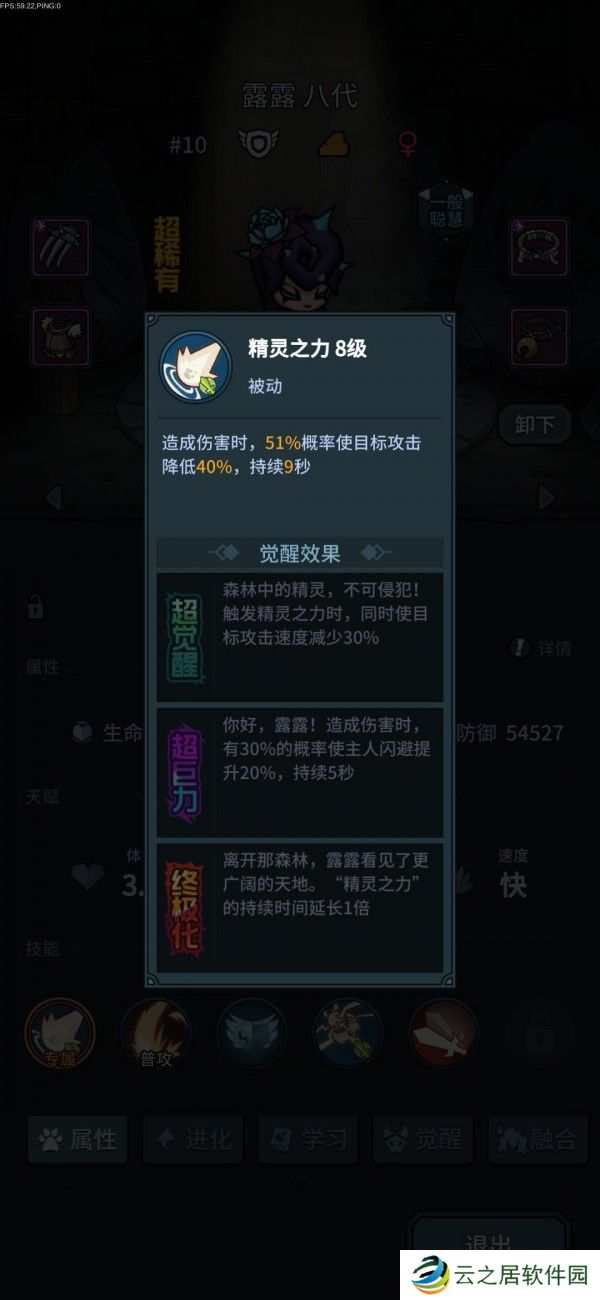Go to the next pet arrow
The width and height of the screenshot is (600, 1300).
(546, 496)
